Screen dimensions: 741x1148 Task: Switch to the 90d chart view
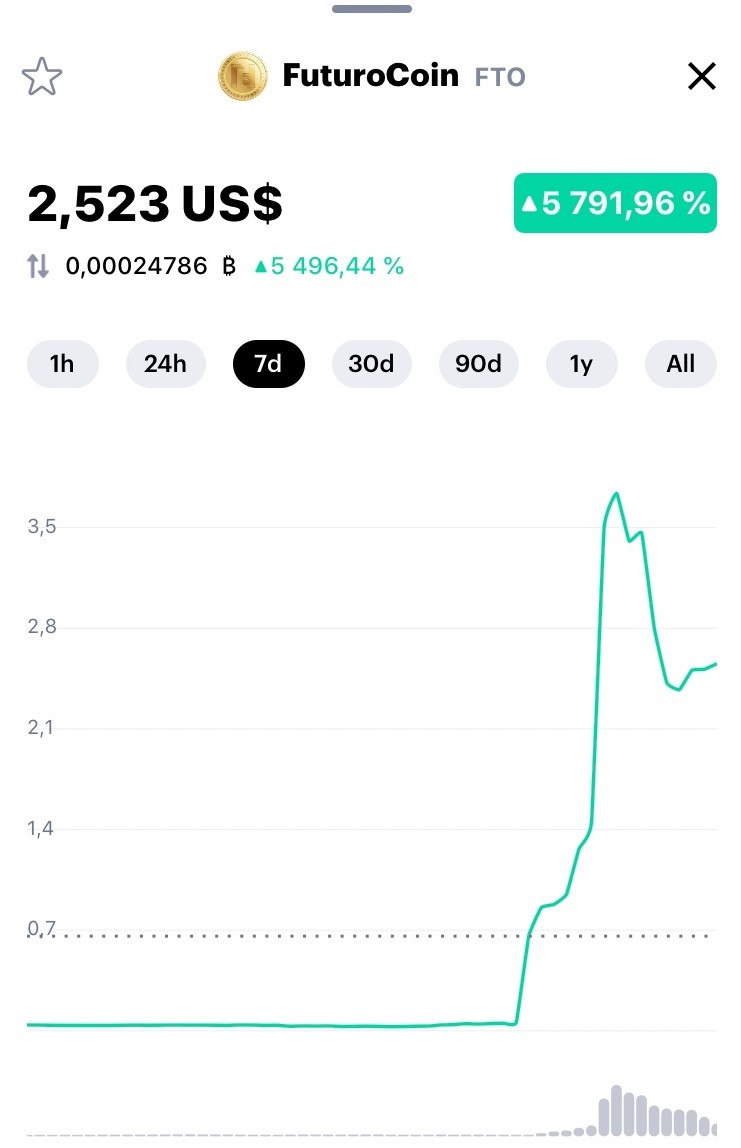[x=478, y=364]
